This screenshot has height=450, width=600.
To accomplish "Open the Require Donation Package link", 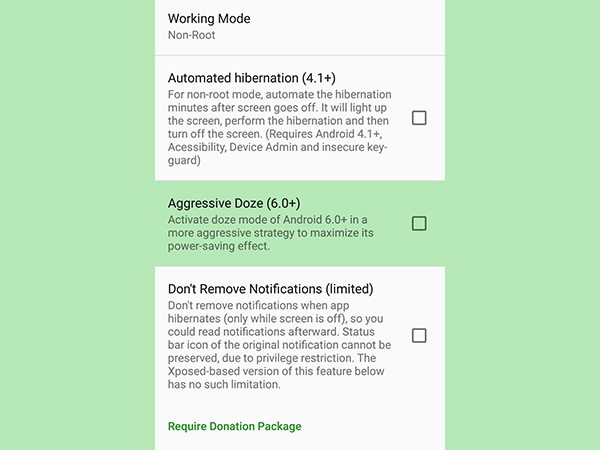I will (234, 426).
